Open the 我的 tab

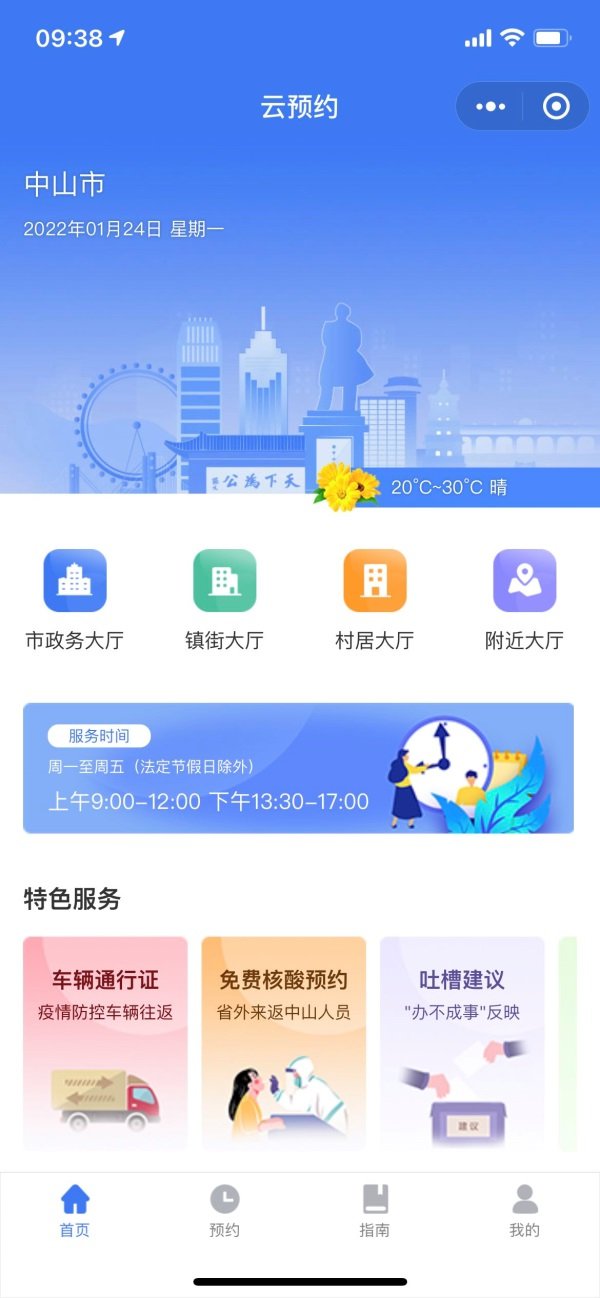coord(524,1210)
